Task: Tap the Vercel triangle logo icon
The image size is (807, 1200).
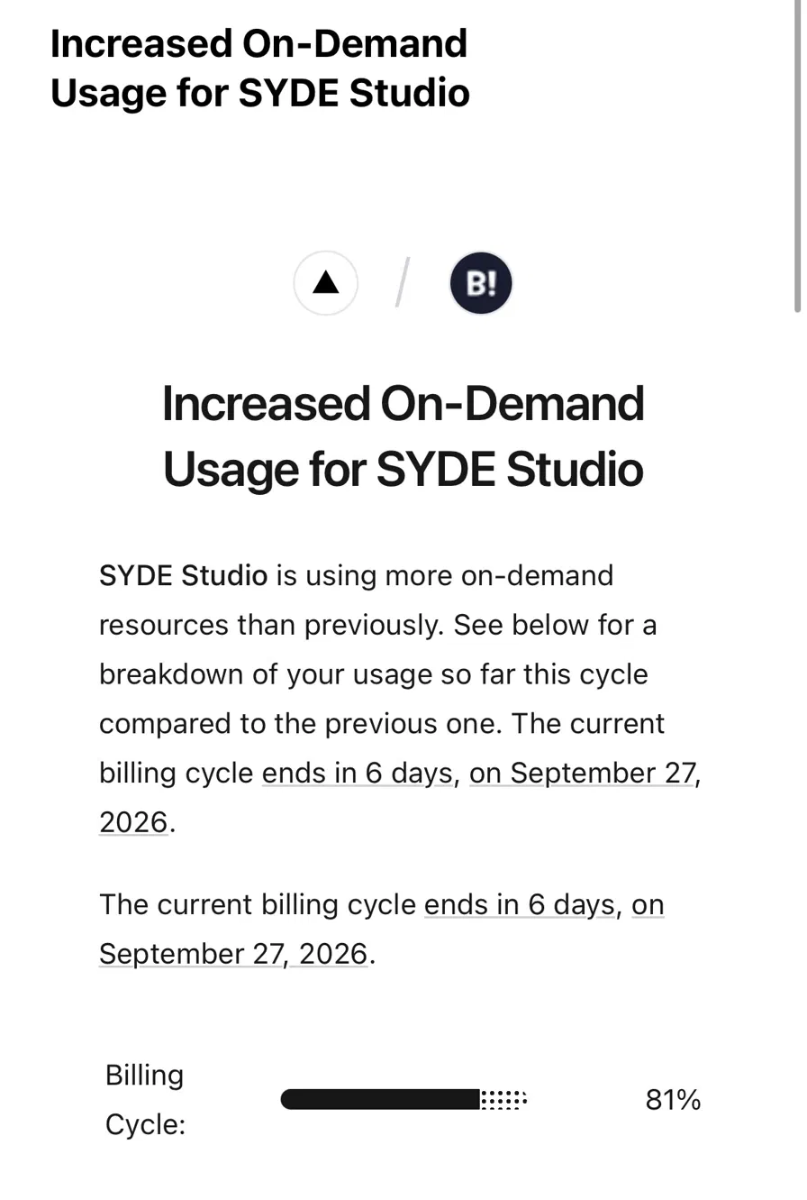Action: point(325,284)
